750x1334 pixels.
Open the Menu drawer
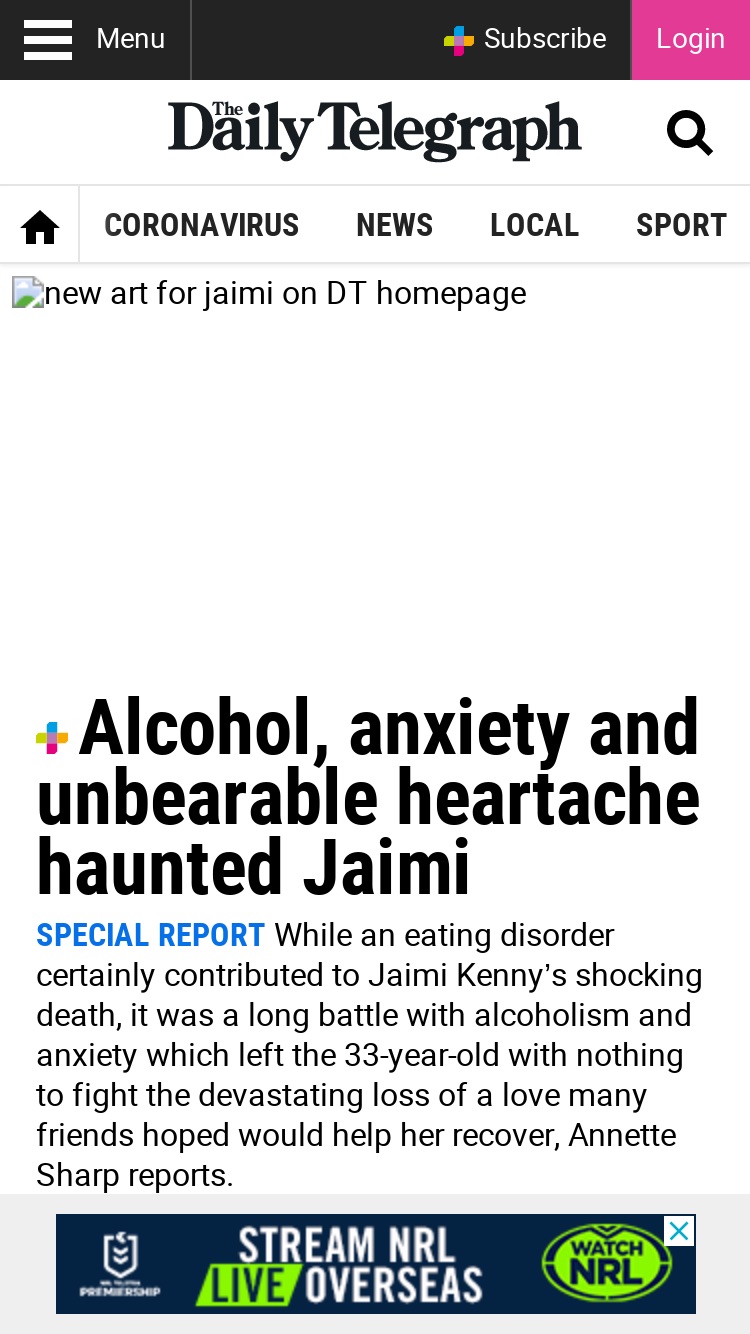tap(95, 40)
